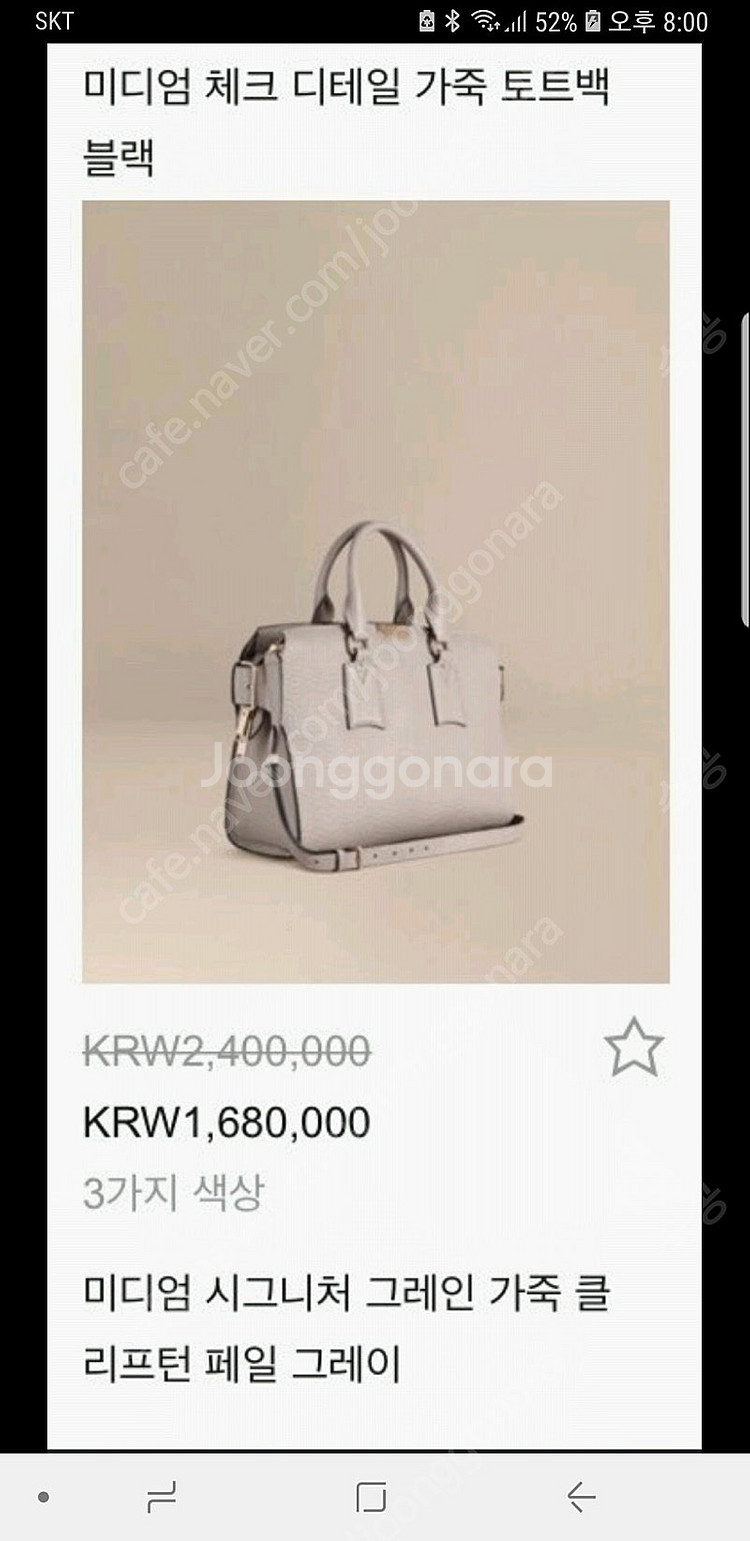
Task: Open the grey leather tote bag product image
Action: click(x=375, y=591)
